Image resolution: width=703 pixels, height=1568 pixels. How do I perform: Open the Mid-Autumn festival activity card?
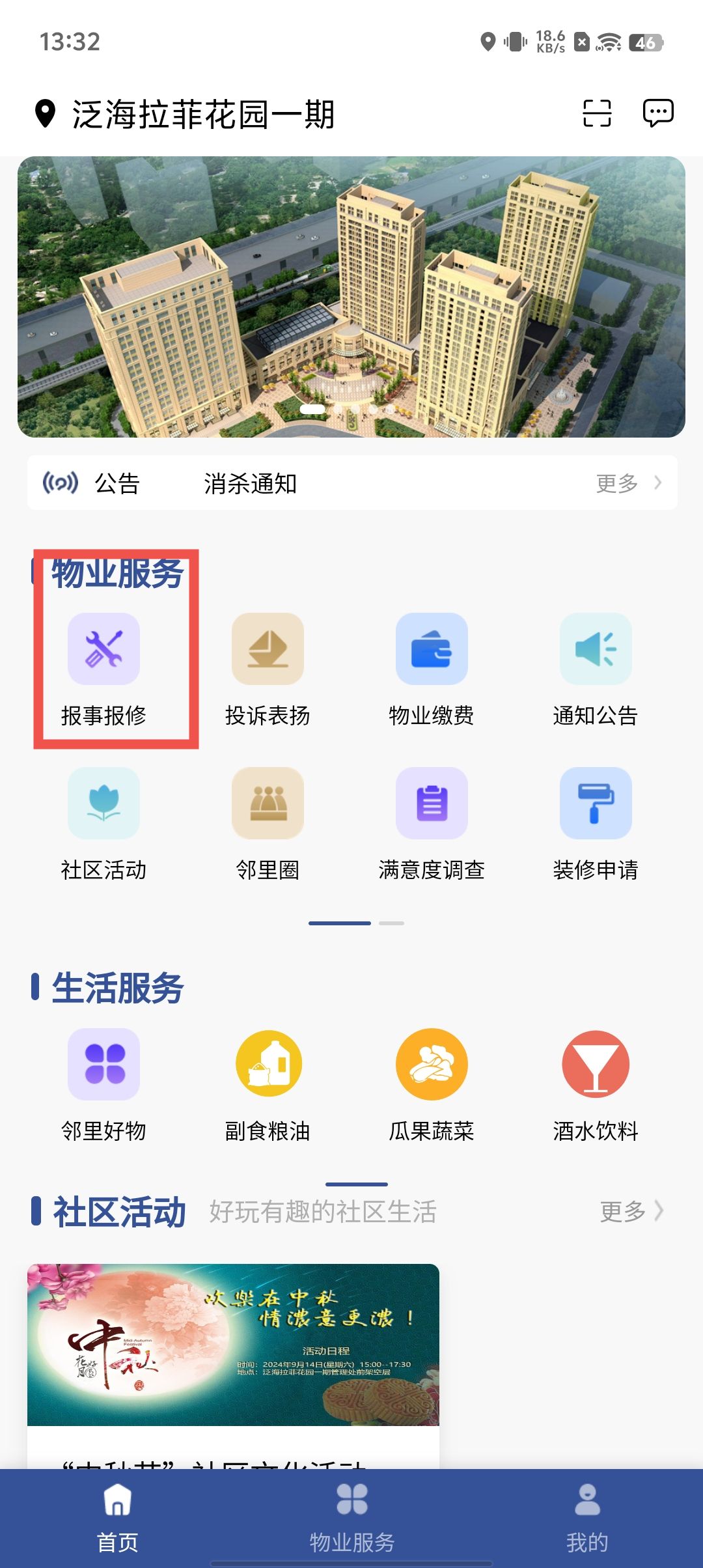tap(233, 1354)
